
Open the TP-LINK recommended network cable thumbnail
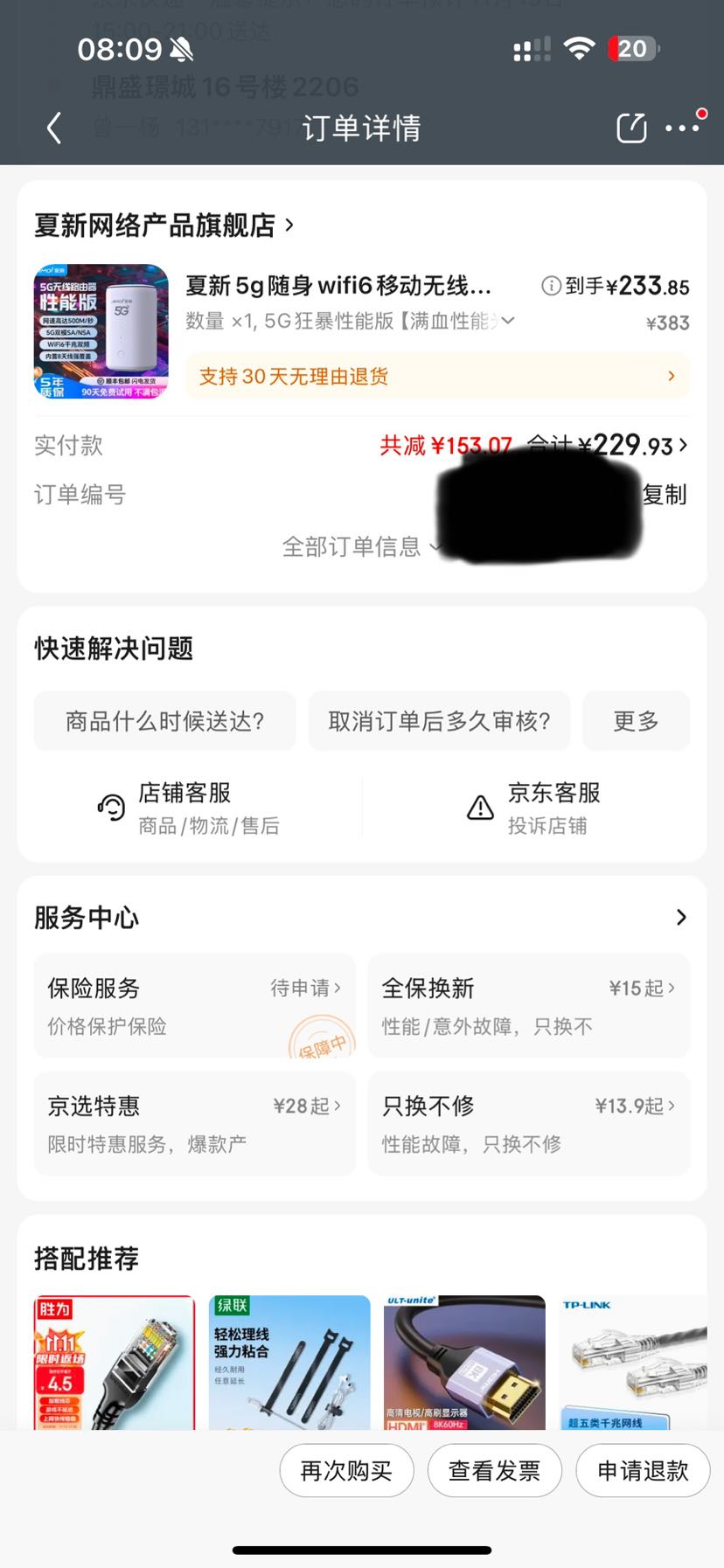632,1362
